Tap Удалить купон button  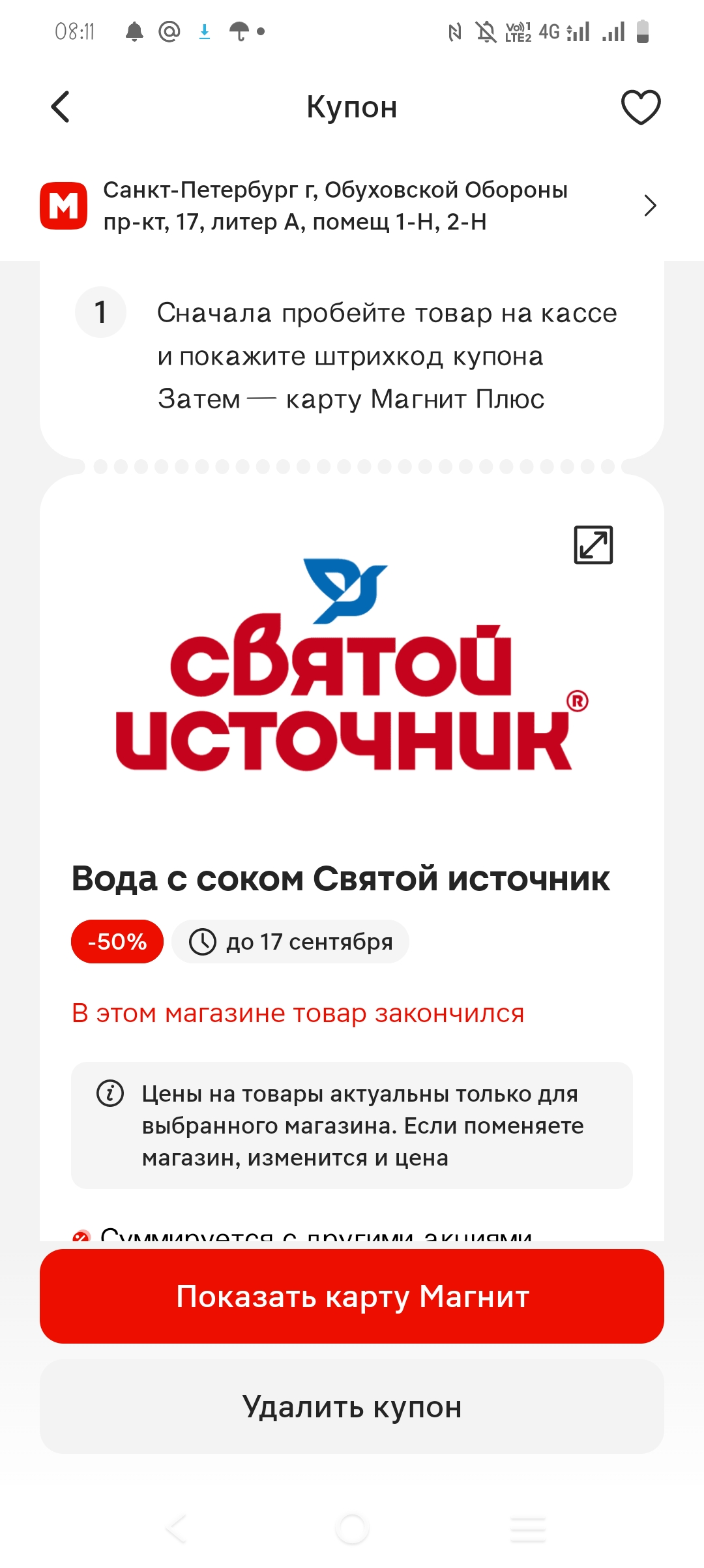coord(352,1407)
